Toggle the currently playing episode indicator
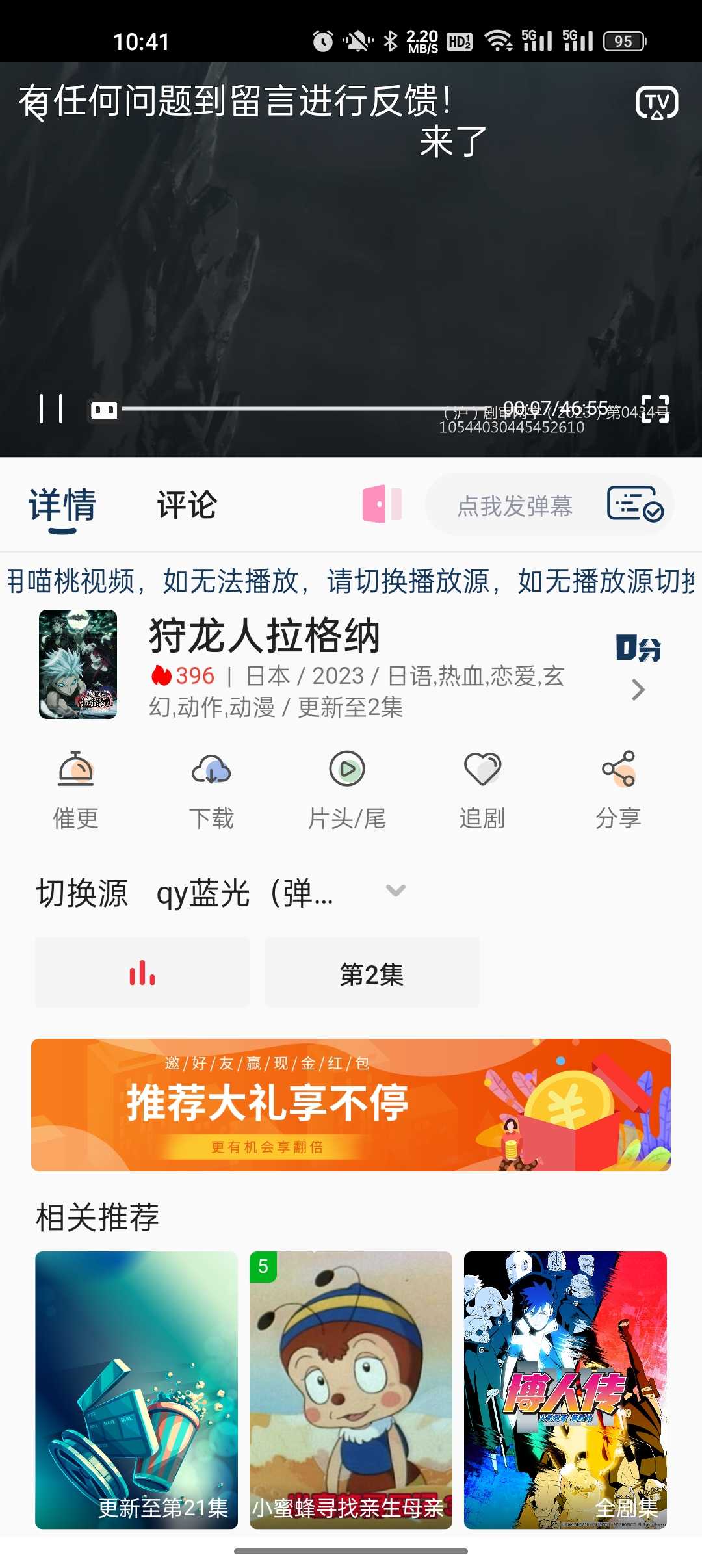This screenshot has width=702, height=1568. pyautogui.click(x=142, y=973)
